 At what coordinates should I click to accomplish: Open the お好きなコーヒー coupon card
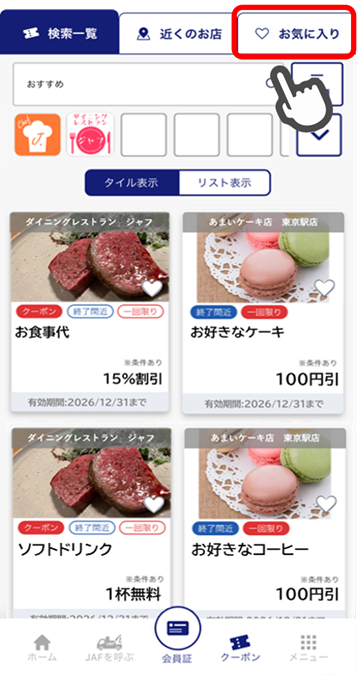[x=265, y=522]
